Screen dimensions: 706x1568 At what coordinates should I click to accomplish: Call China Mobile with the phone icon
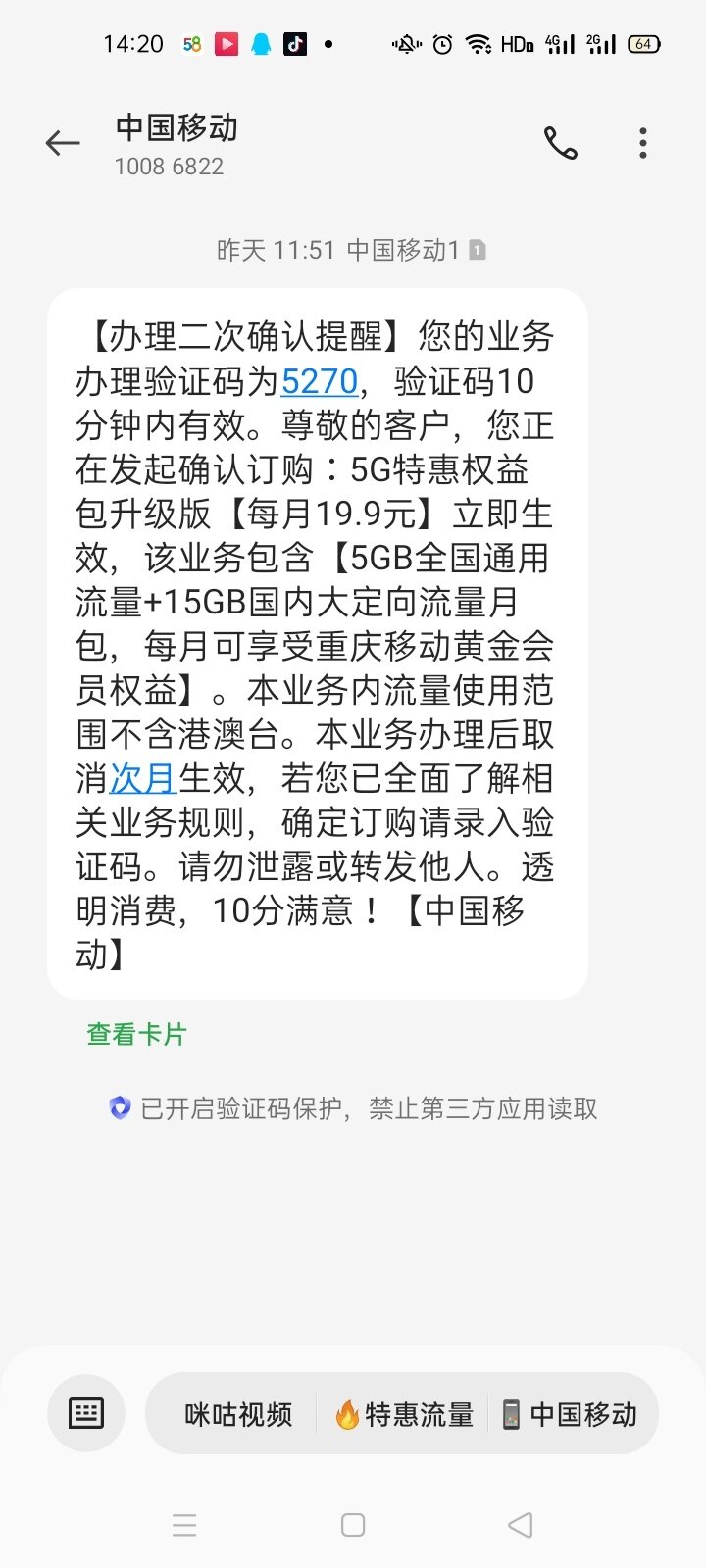point(561,144)
